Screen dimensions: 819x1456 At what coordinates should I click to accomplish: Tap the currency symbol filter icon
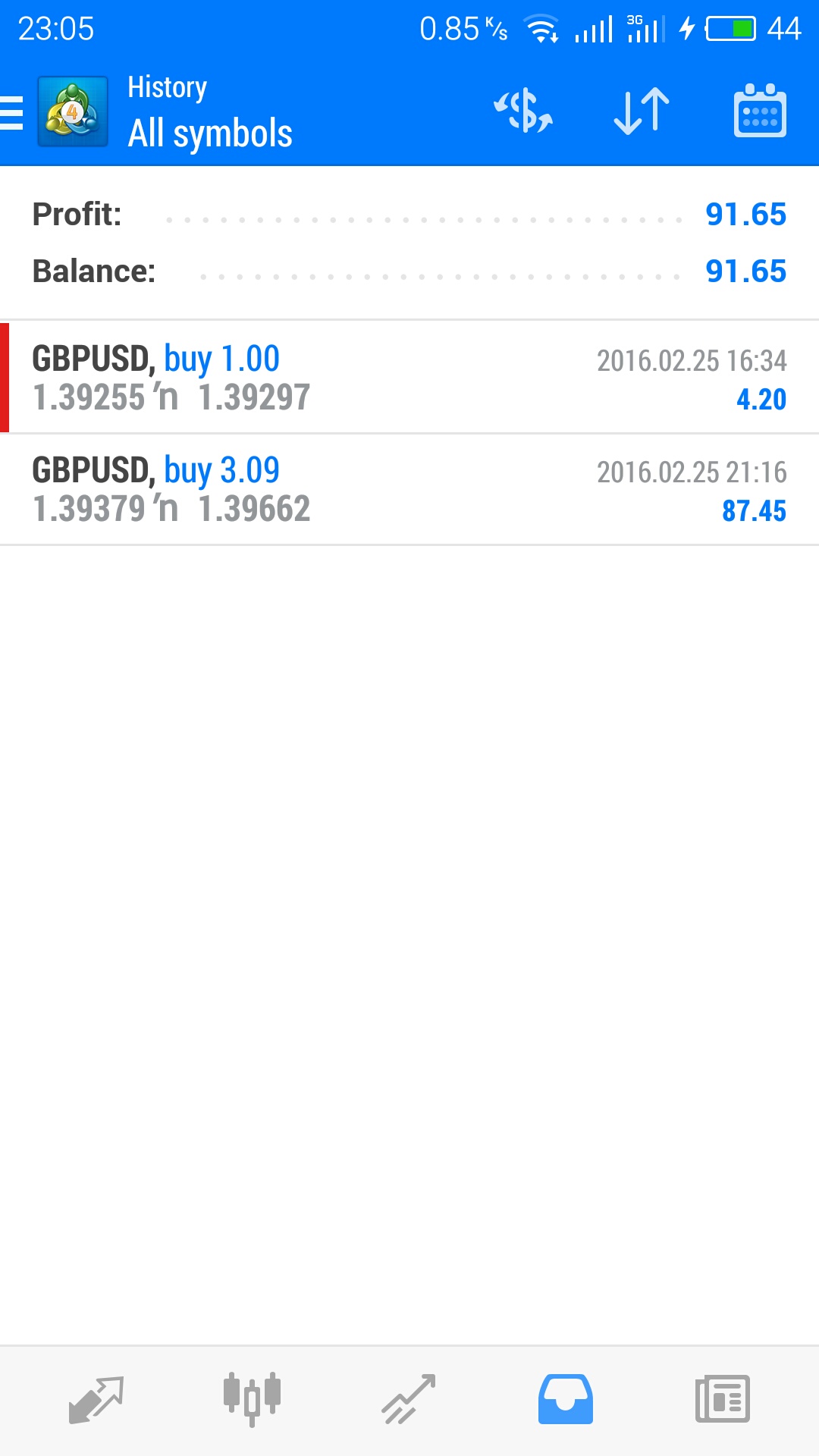[x=523, y=111]
